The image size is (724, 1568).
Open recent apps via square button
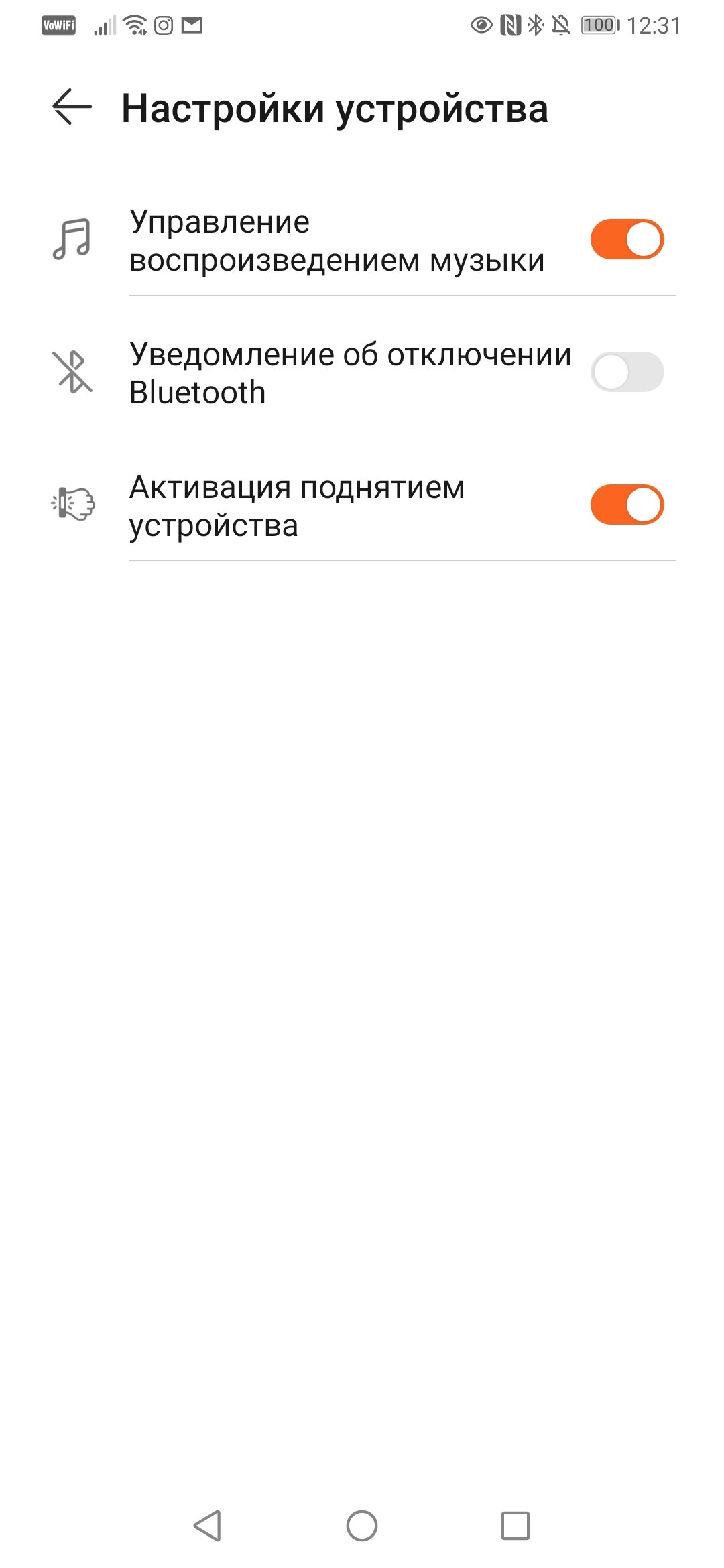point(516,1526)
